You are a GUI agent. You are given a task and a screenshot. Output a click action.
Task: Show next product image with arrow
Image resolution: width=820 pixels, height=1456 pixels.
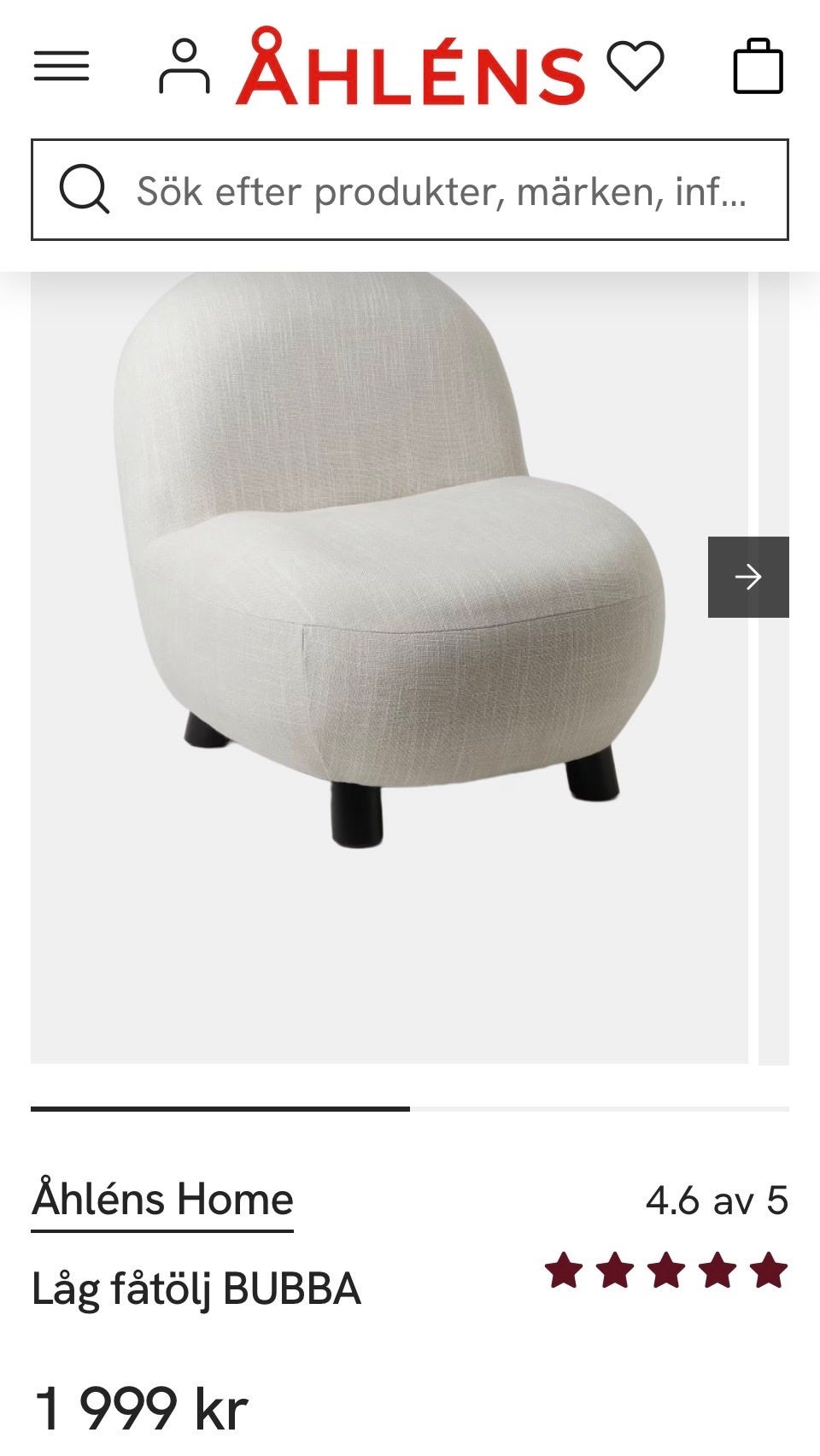click(748, 577)
